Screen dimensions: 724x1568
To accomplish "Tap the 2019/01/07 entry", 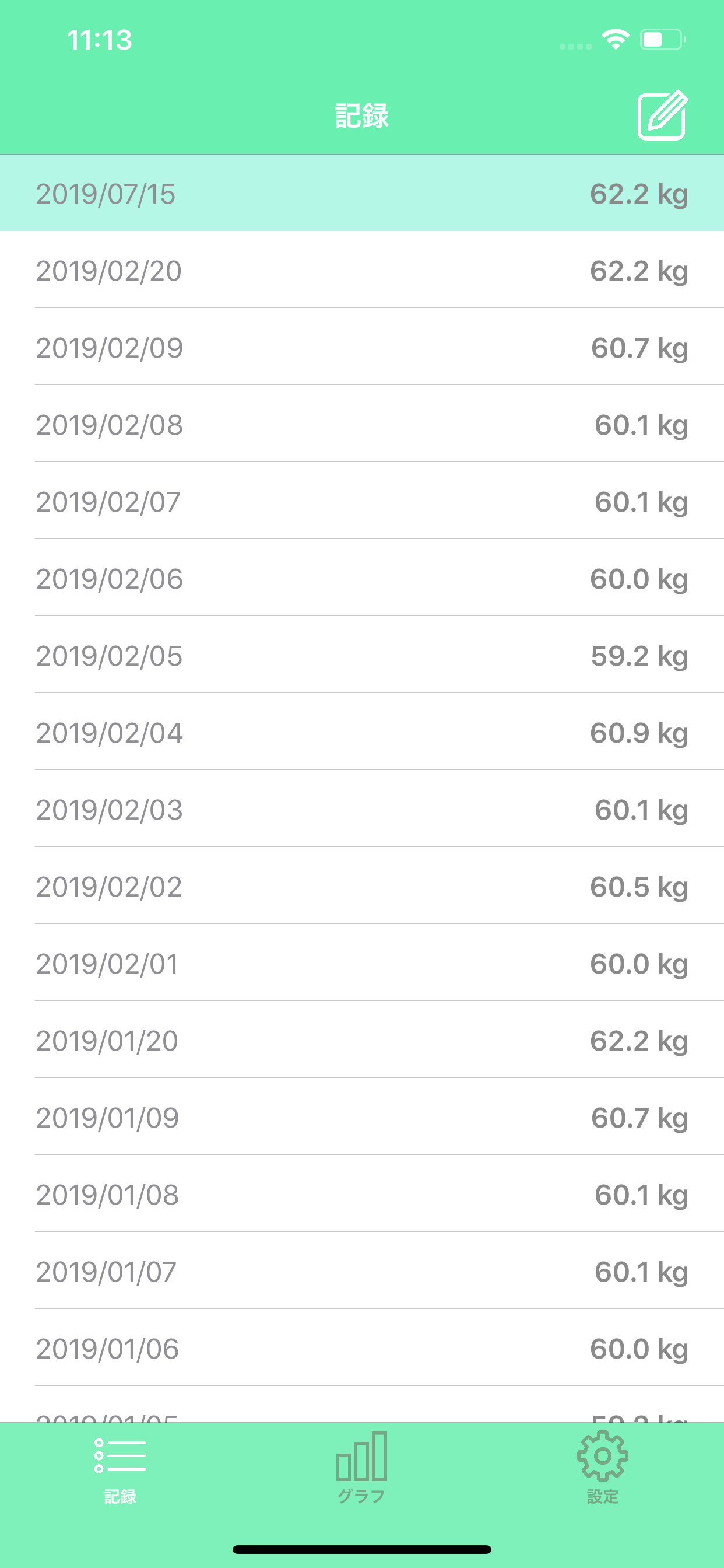I will [362, 1271].
